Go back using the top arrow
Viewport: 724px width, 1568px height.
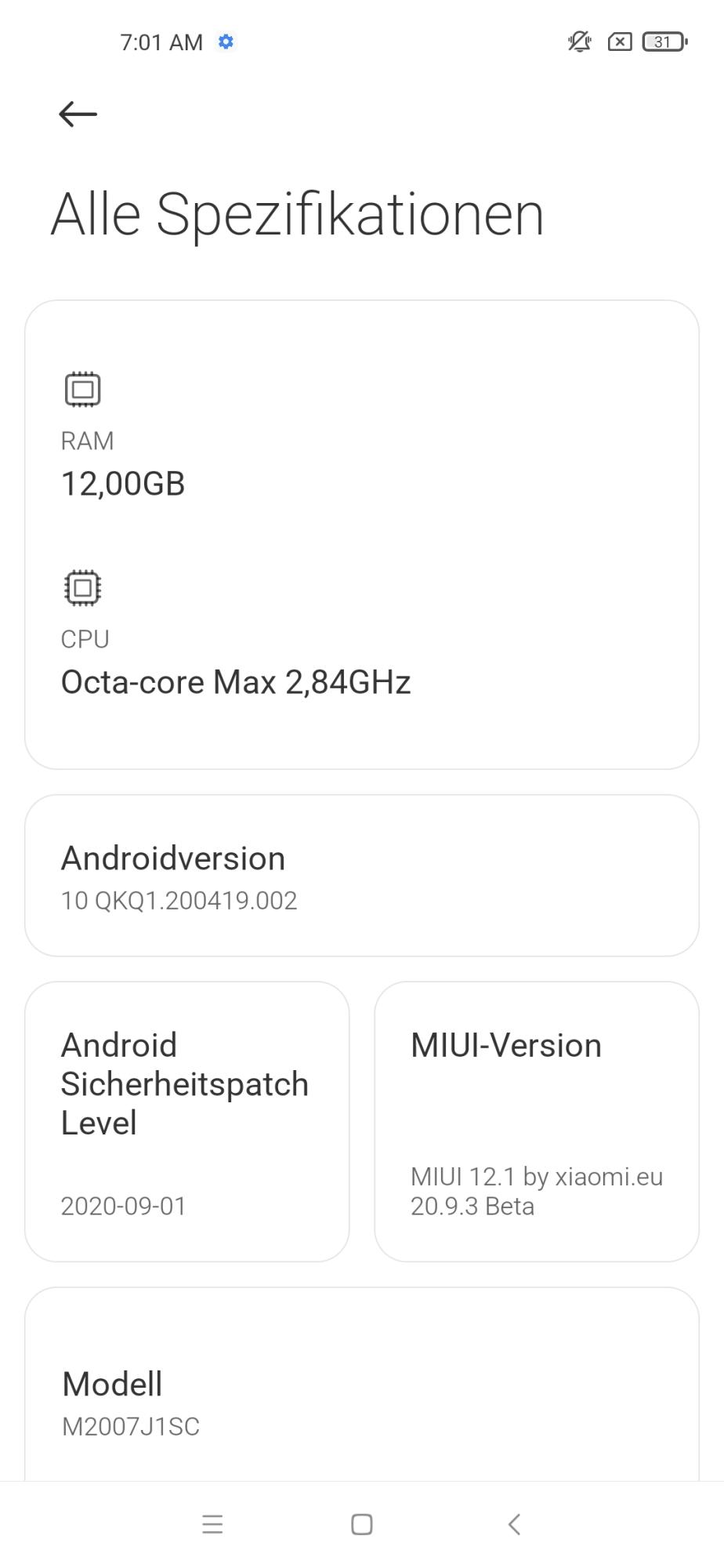tap(78, 114)
